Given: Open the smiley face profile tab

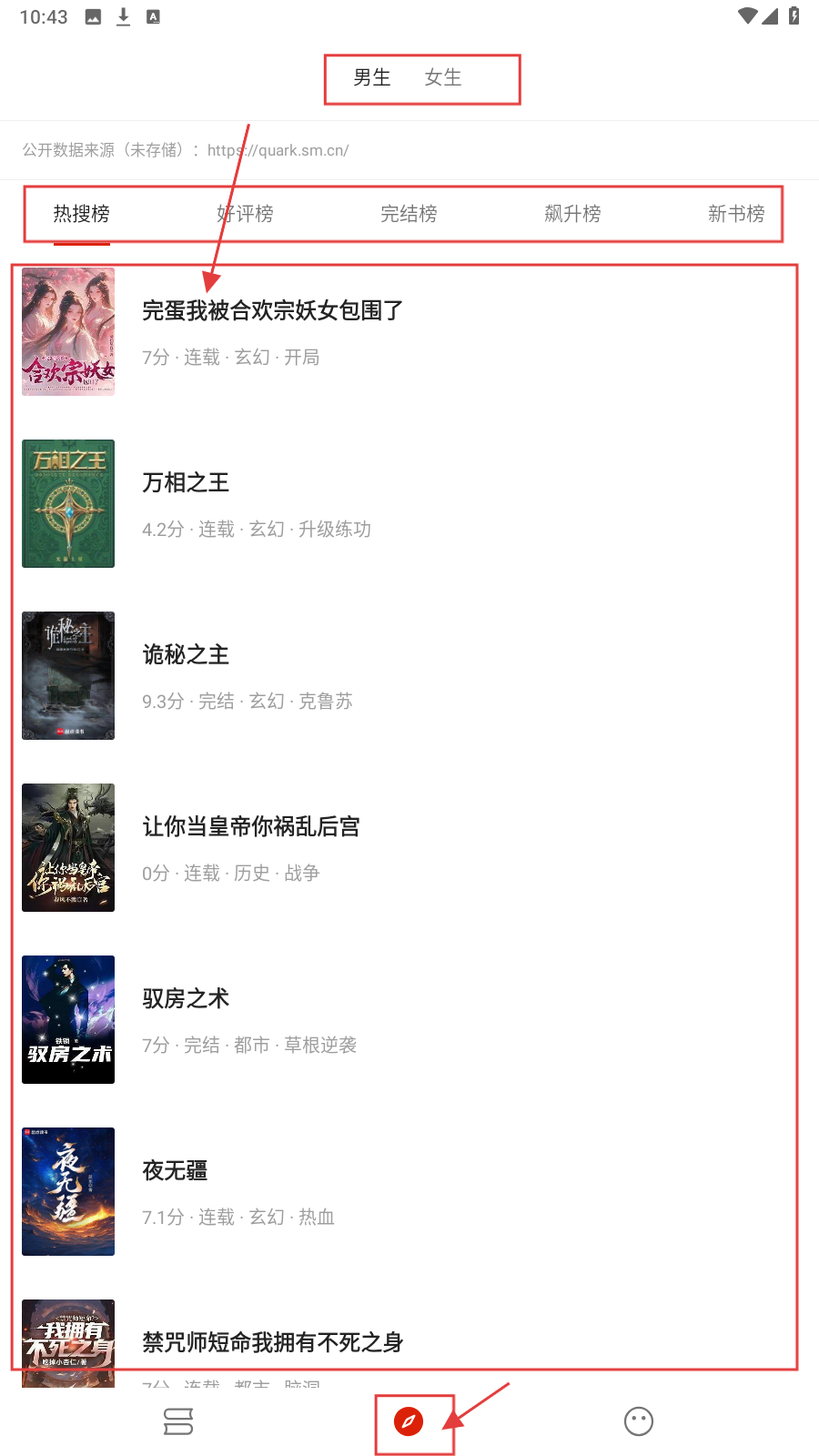Looking at the screenshot, I should pos(639,1421).
